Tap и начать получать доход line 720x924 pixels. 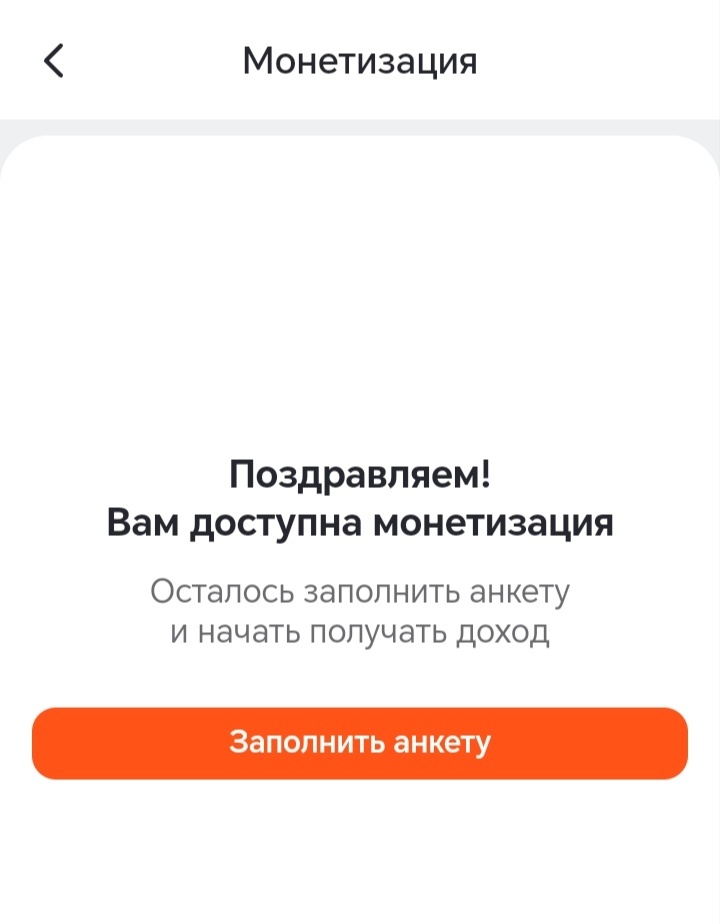pos(360,631)
